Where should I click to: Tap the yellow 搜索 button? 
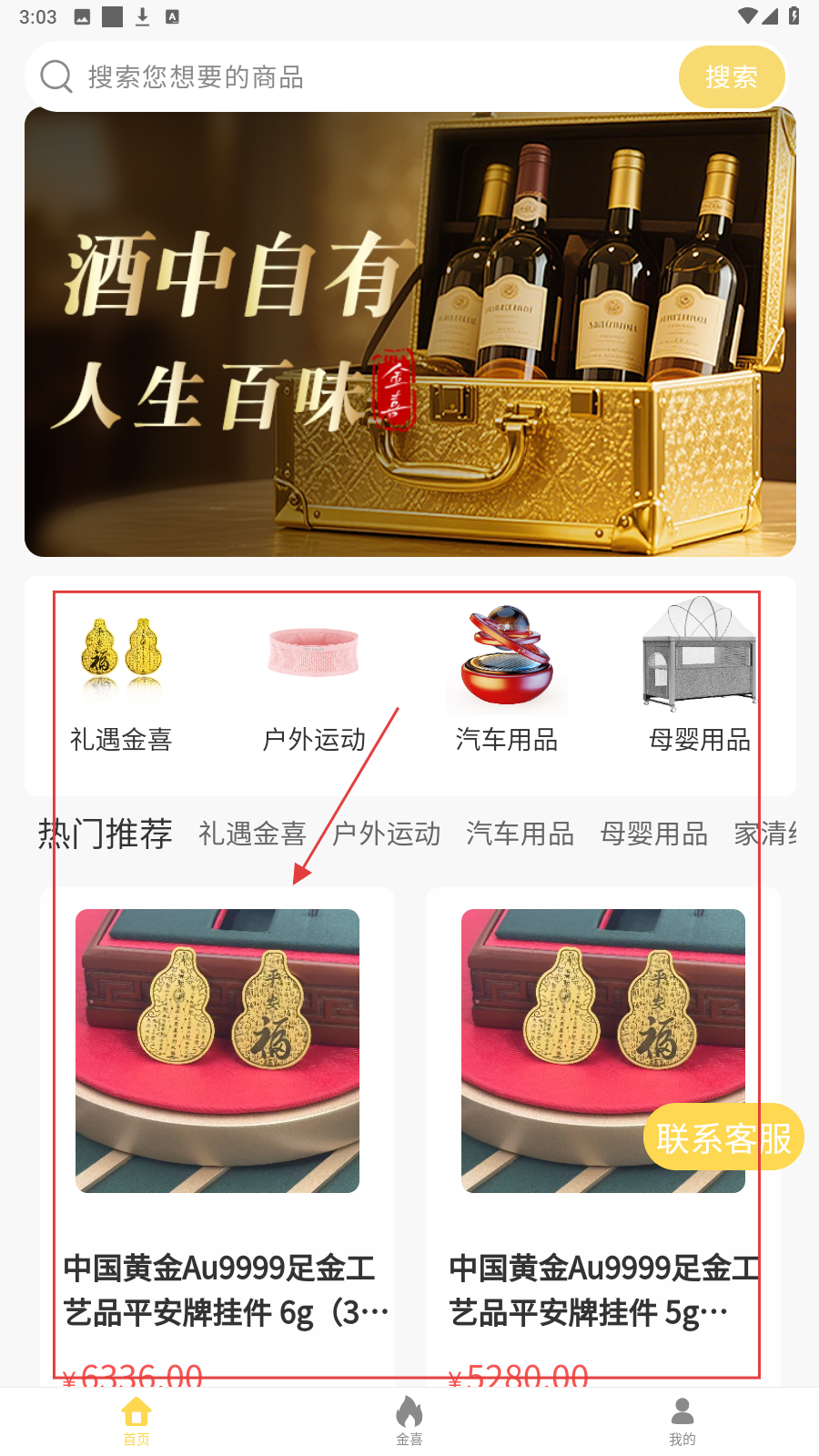[731, 77]
